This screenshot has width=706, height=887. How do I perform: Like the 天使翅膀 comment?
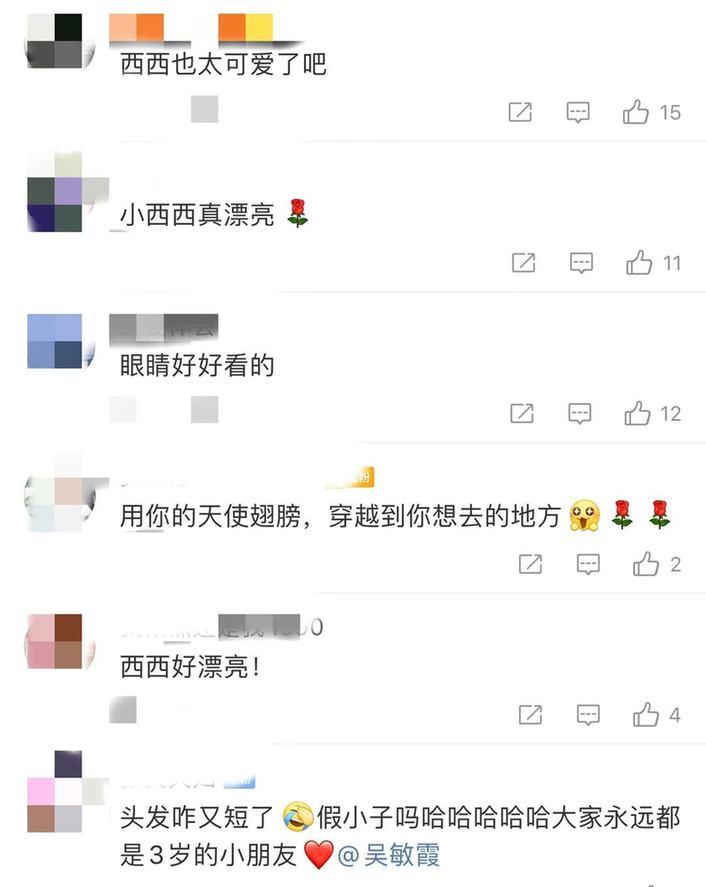point(646,564)
